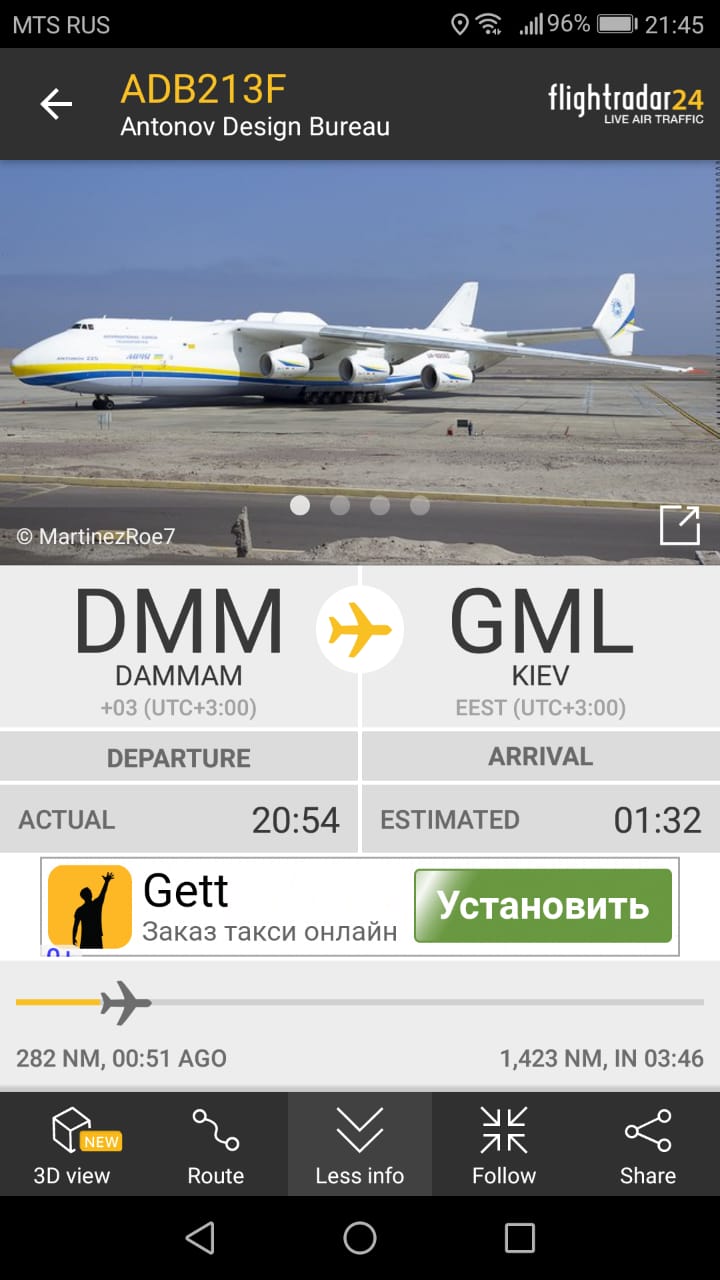Show the flight route
720x1280 pixels.
click(216, 1145)
